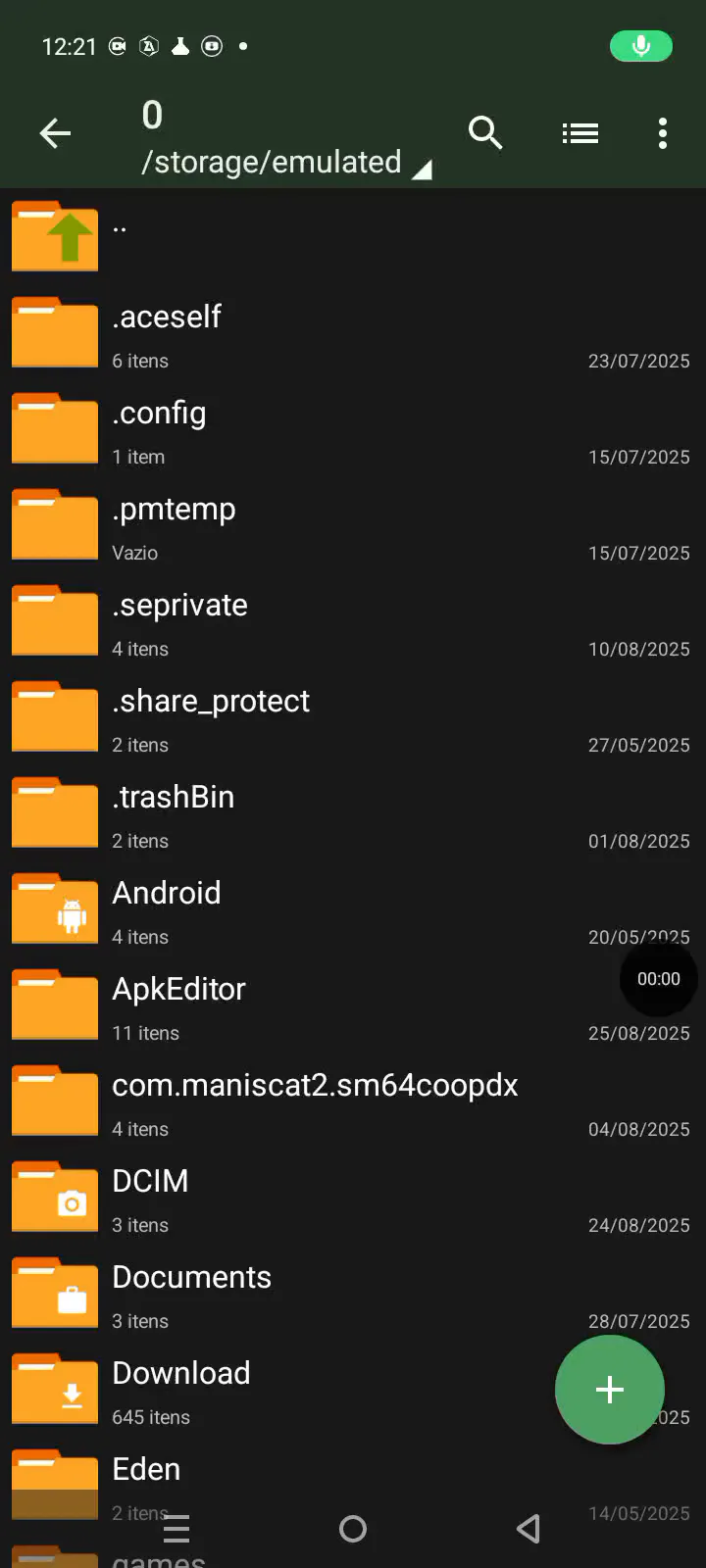The width and height of the screenshot is (706, 1568).
Task: Open the overflow menu
Action: [x=663, y=133]
